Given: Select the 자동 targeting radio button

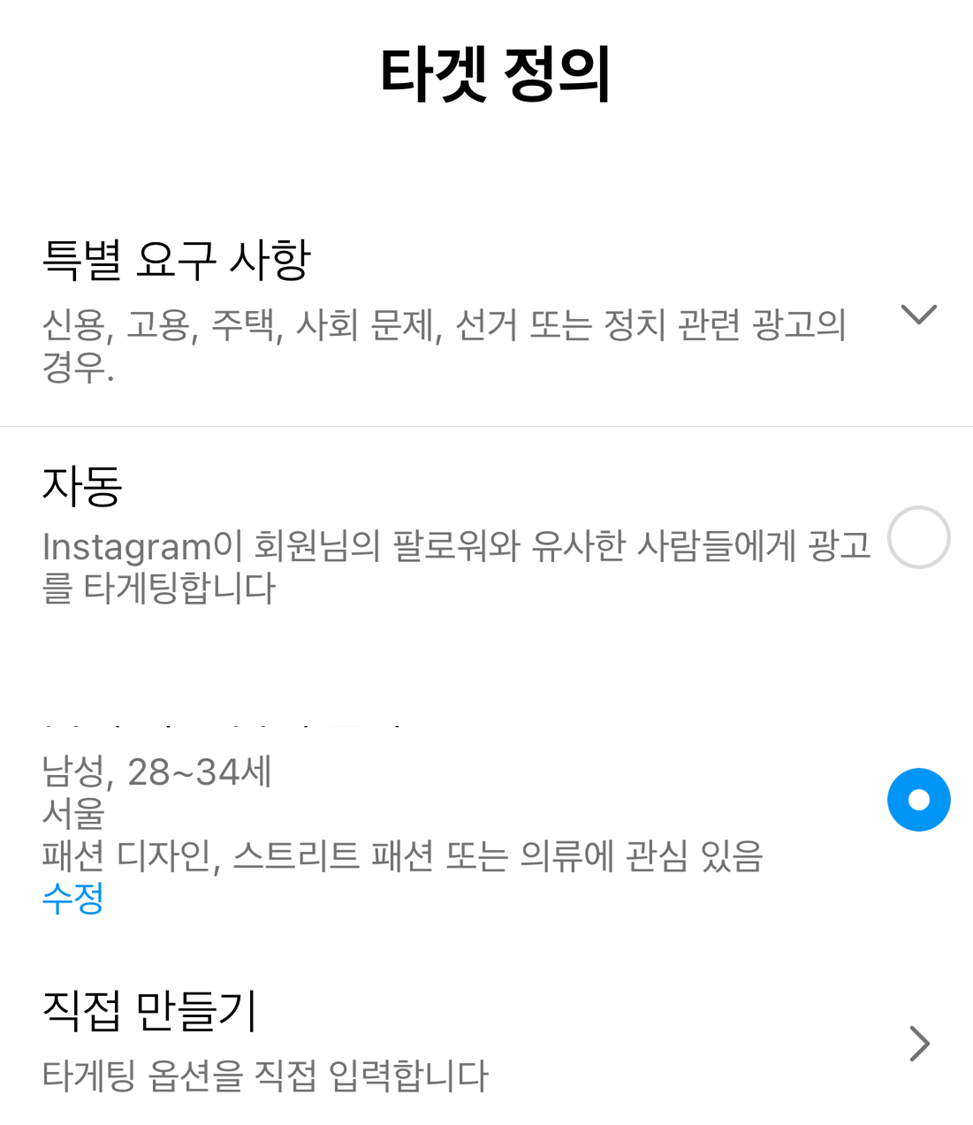Looking at the screenshot, I should point(918,537).
